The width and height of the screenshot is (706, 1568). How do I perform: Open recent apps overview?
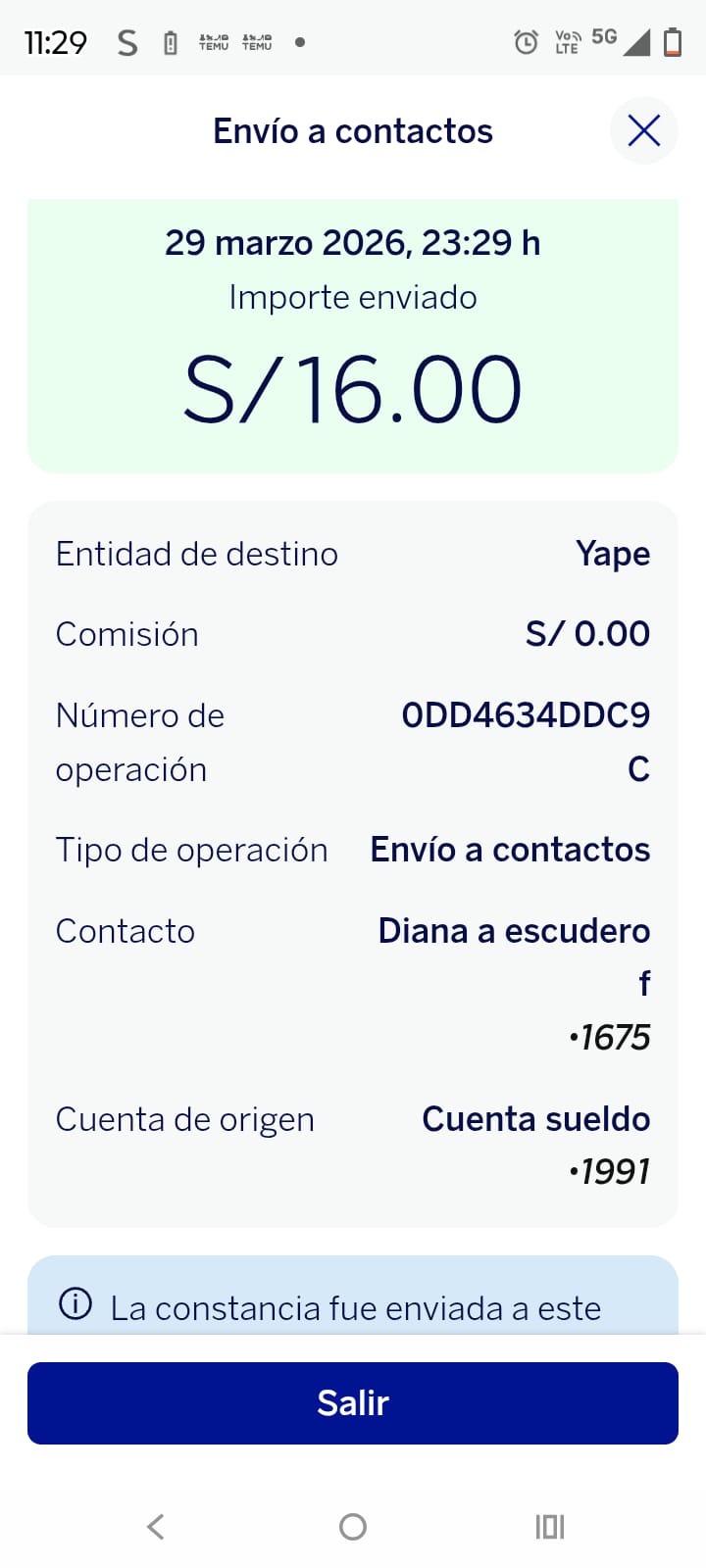tap(550, 1526)
